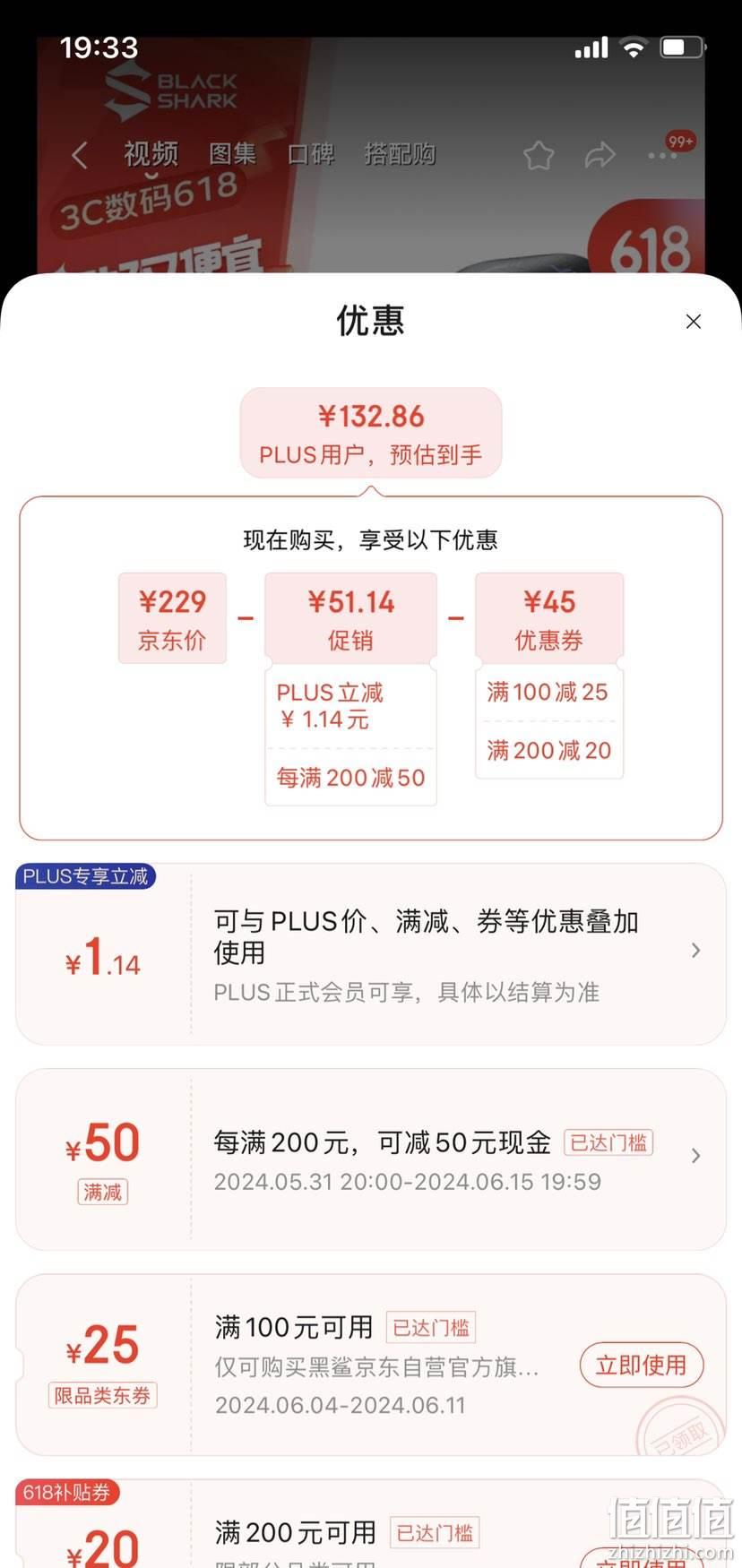The image size is (742, 1568).
Task: Switch to the 搭配购 tab
Action: click(400, 154)
